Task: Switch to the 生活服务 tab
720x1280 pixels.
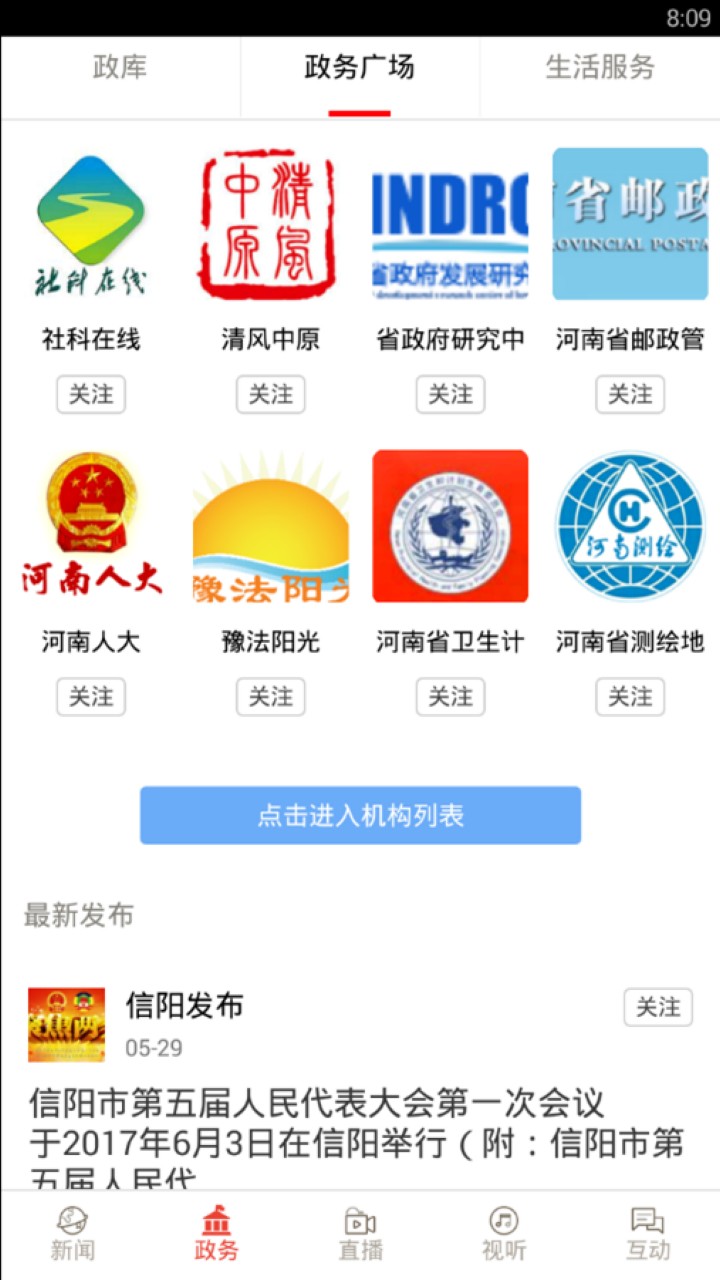Action: tap(600, 68)
